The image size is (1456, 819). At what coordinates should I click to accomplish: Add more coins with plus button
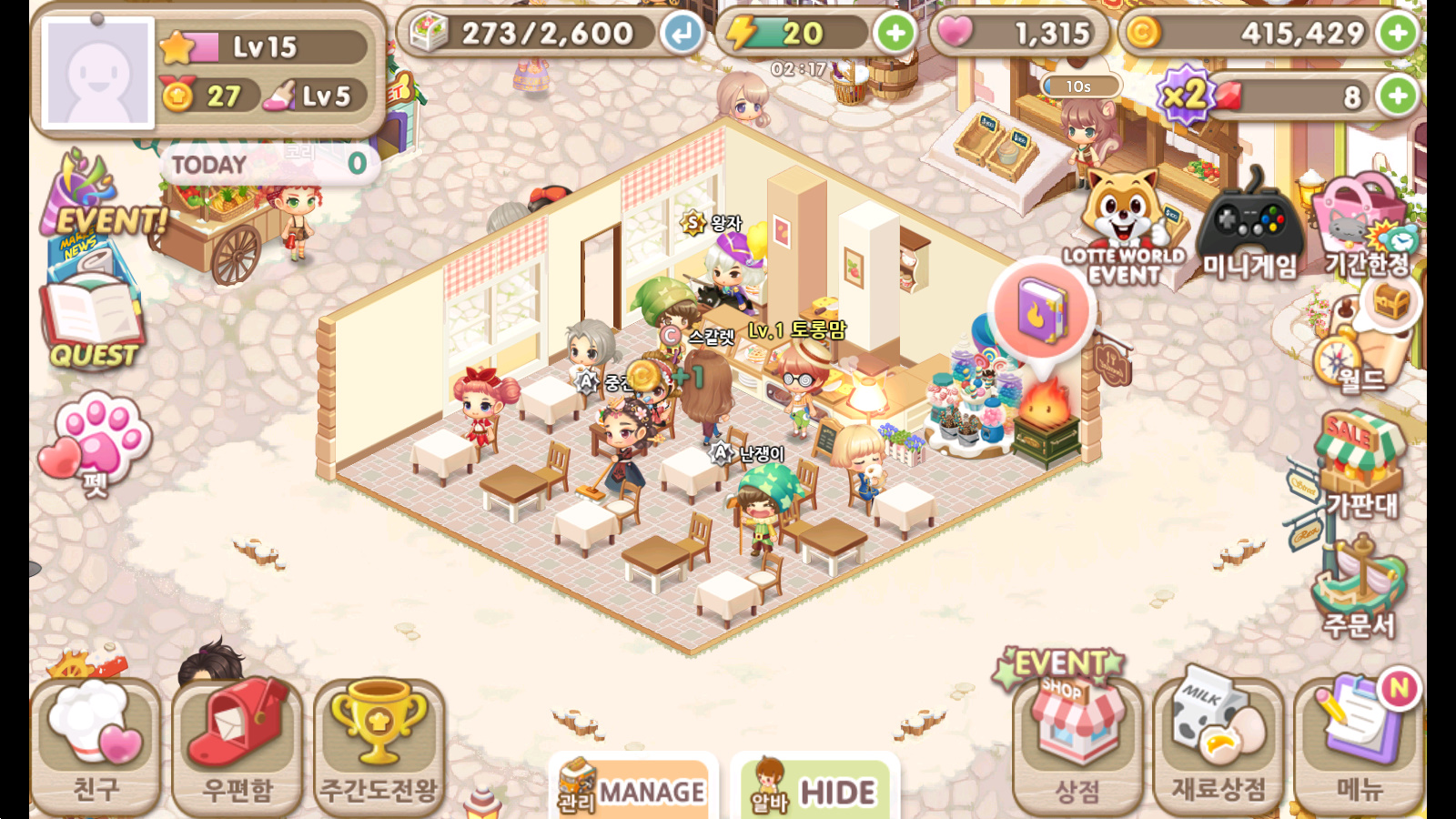(x=1398, y=34)
